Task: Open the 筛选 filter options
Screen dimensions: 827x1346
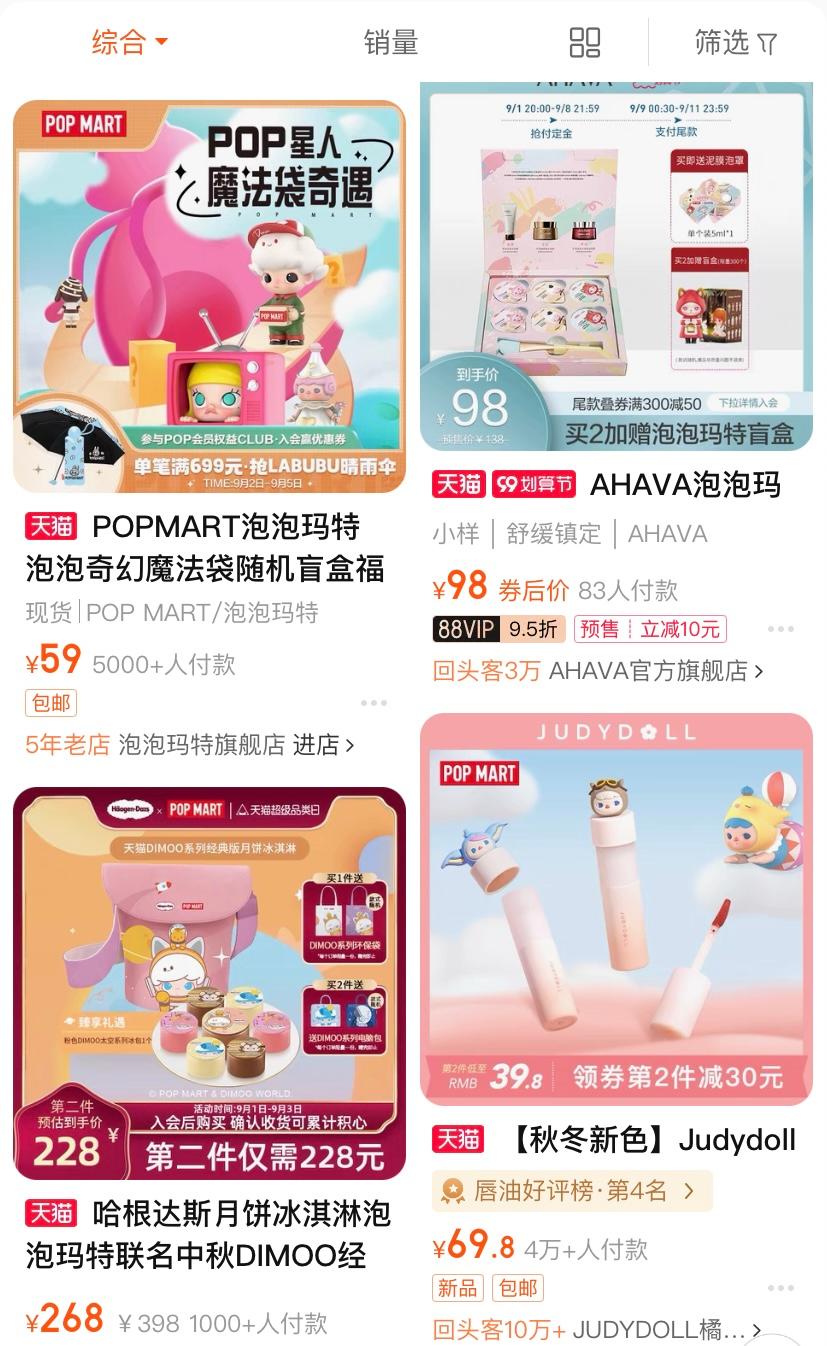Action: [735, 43]
